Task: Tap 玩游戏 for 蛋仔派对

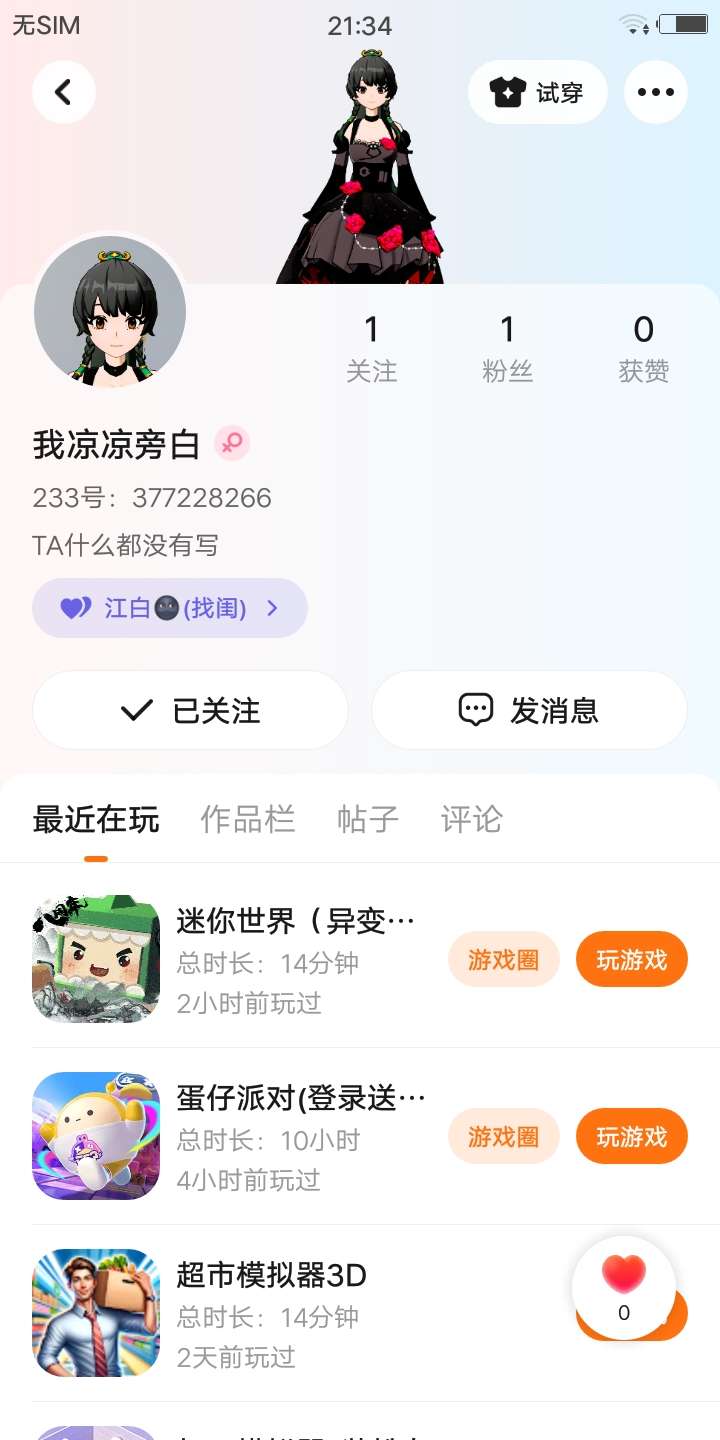Action: 631,1137
